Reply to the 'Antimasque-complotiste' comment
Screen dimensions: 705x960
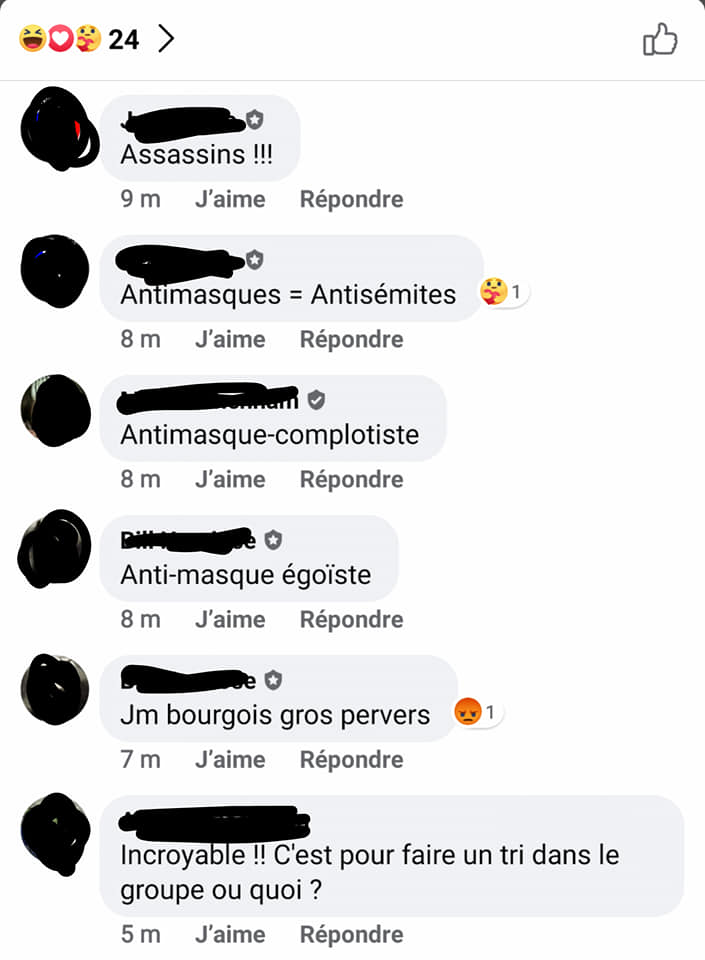coord(351,479)
